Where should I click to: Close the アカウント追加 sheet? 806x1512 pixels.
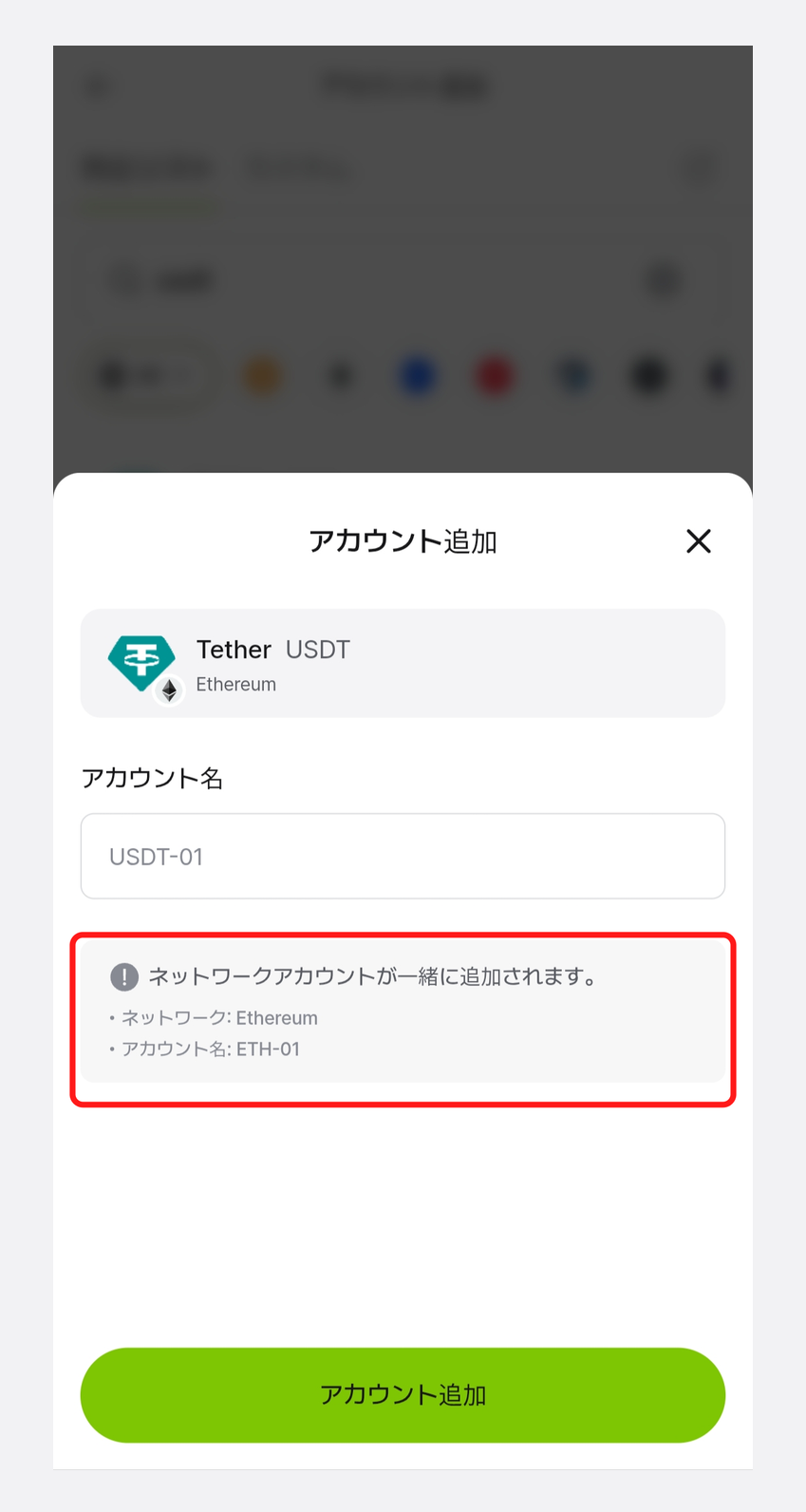(x=699, y=541)
